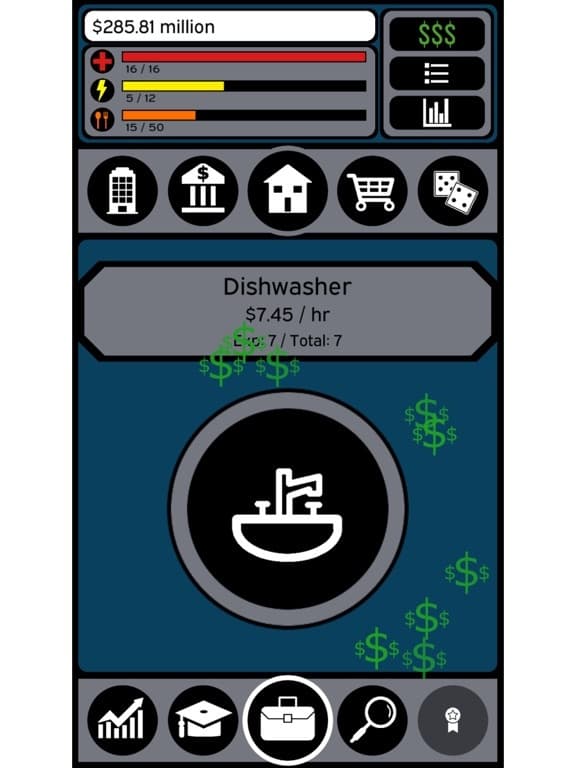Screen dimensions: 576x768
Task: Open the list menu button
Action: 437,73
